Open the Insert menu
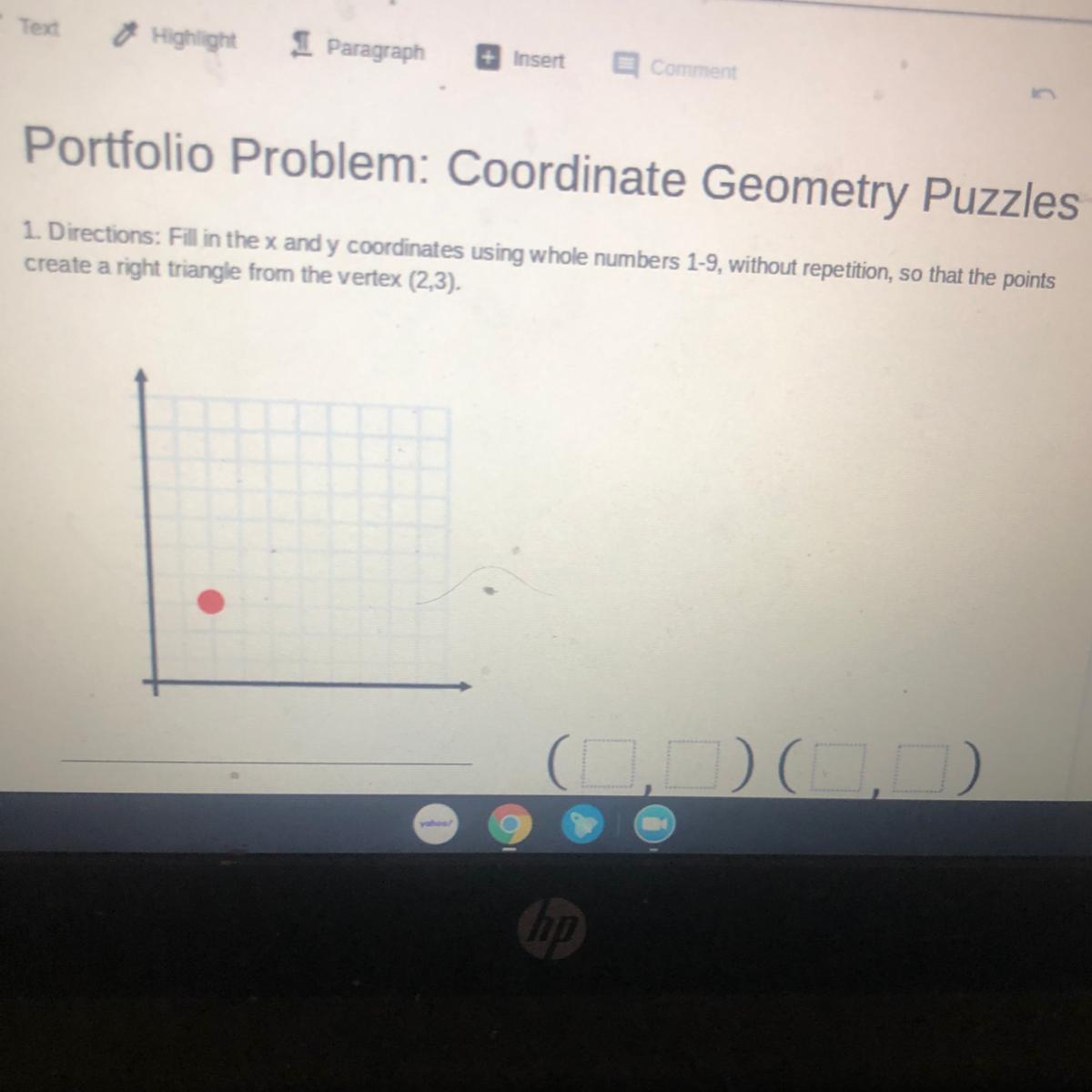 (x=521, y=59)
